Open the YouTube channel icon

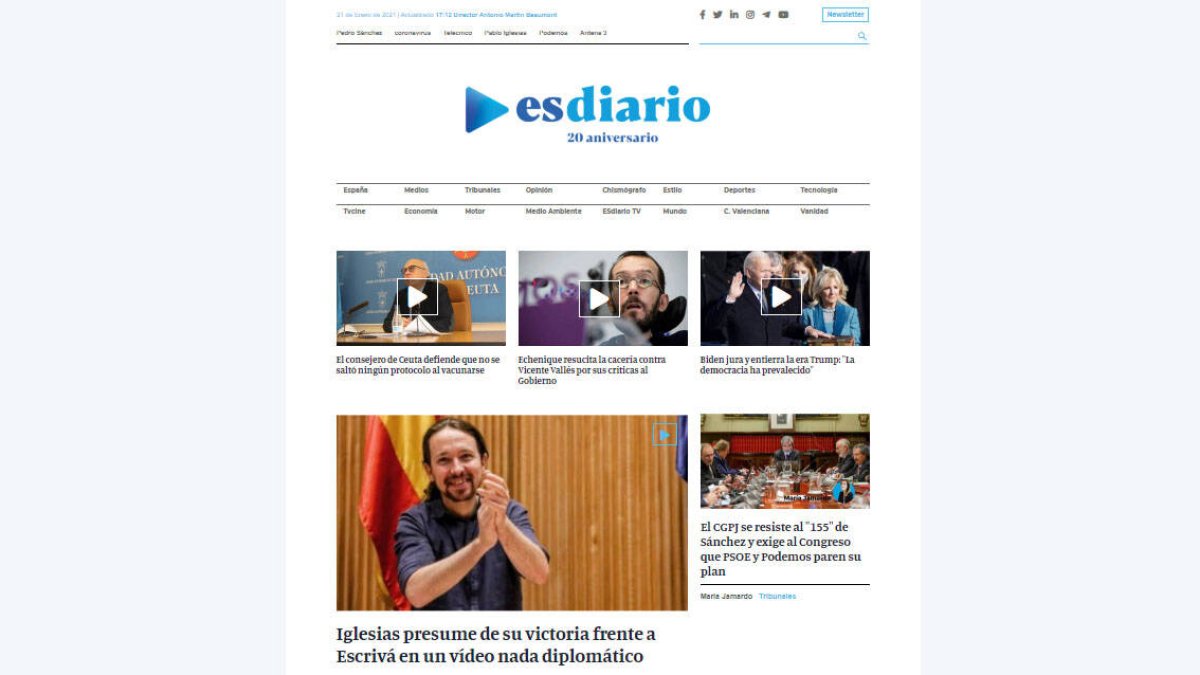point(783,15)
